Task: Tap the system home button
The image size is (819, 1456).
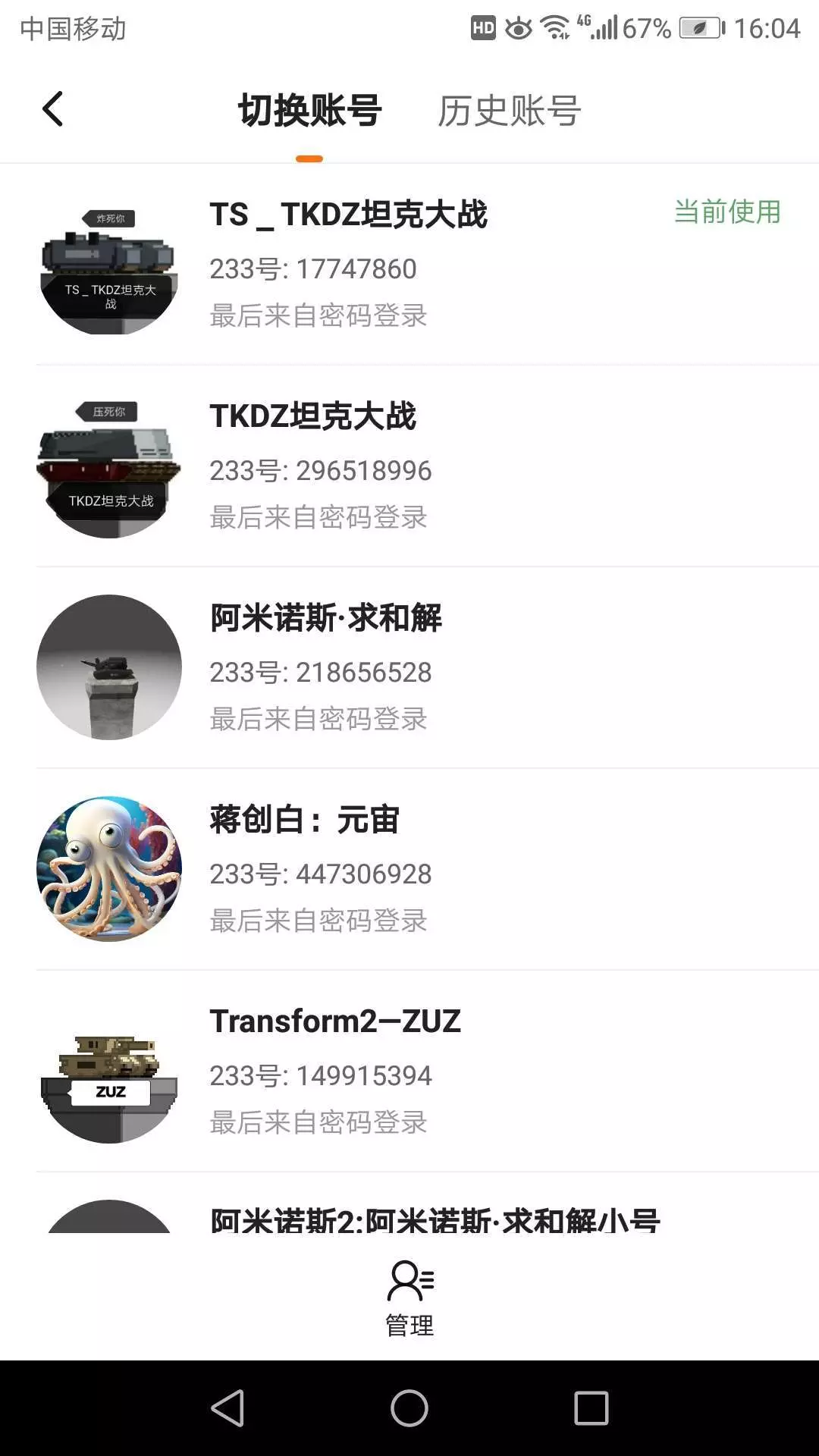Action: coord(409,1408)
